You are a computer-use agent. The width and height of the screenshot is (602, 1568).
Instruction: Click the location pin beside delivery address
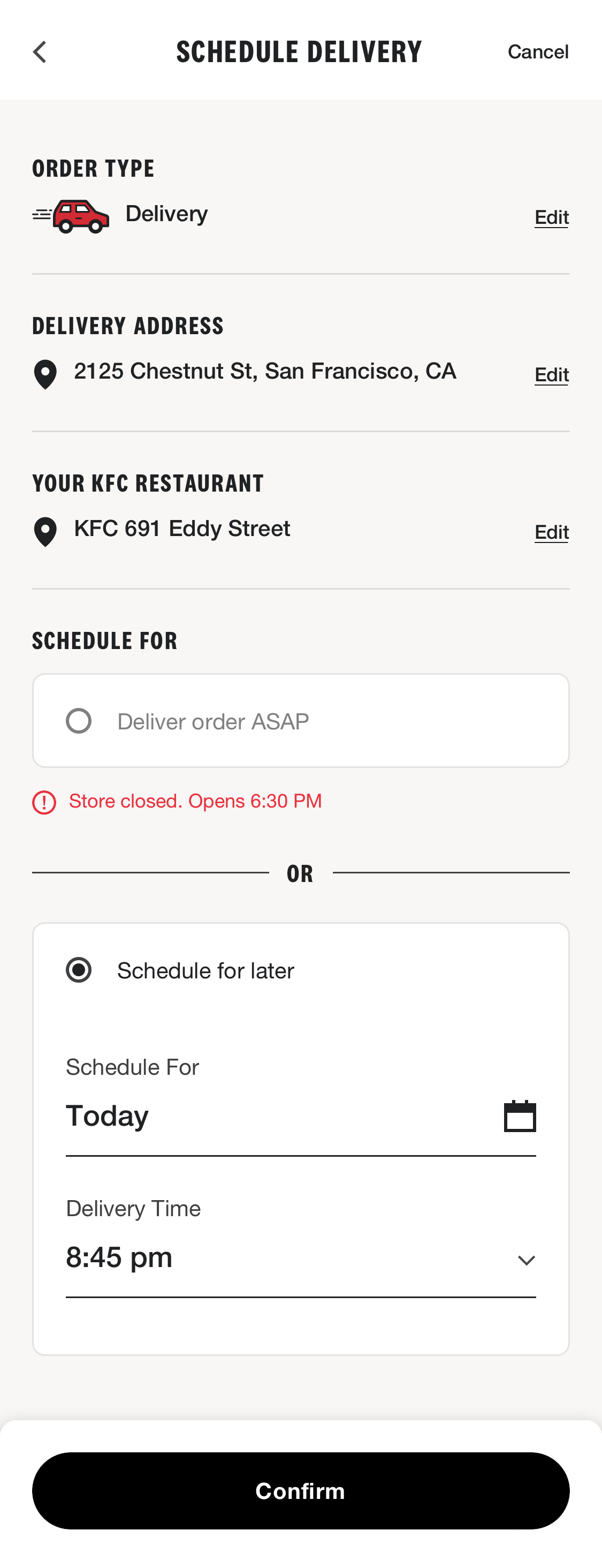click(45, 374)
